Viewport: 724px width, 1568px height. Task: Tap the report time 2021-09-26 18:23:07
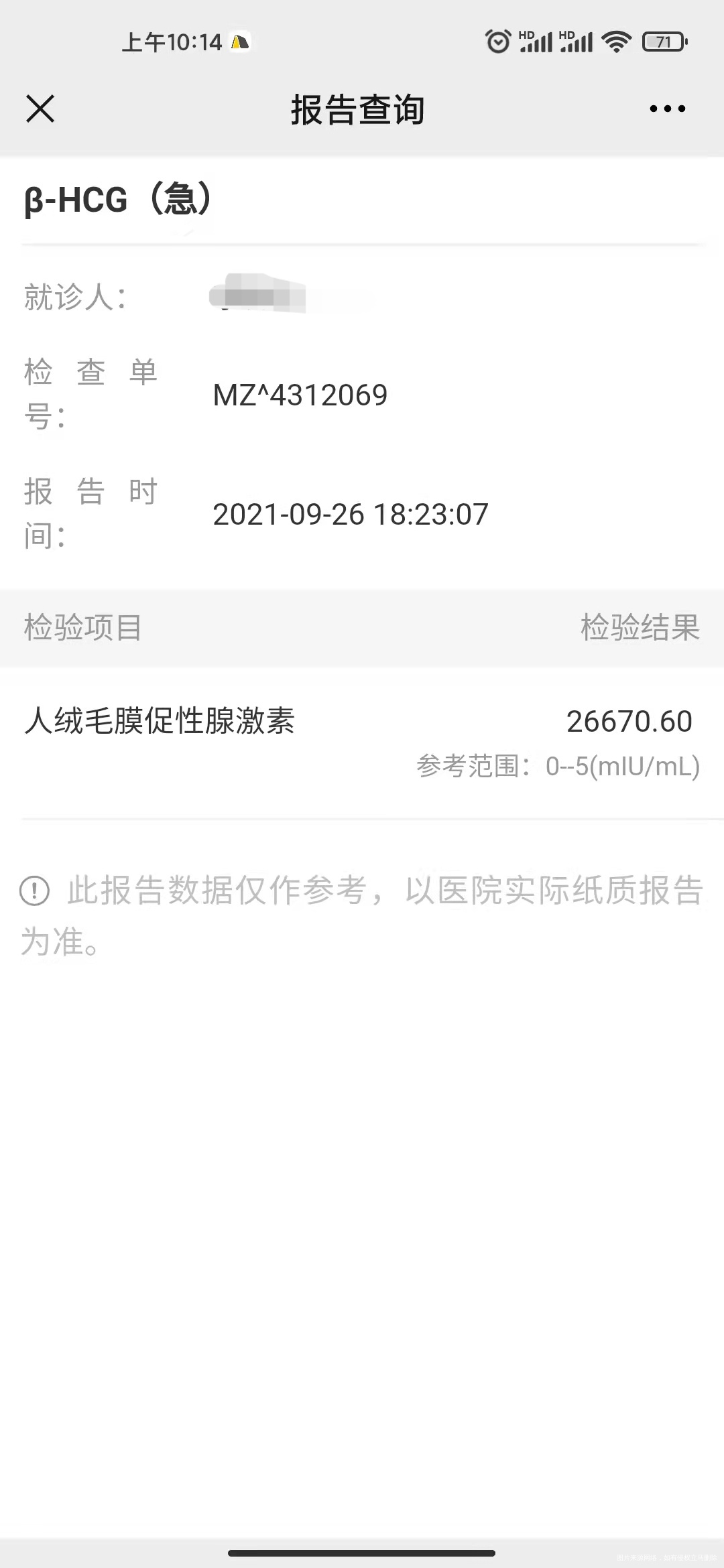point(349,515)
